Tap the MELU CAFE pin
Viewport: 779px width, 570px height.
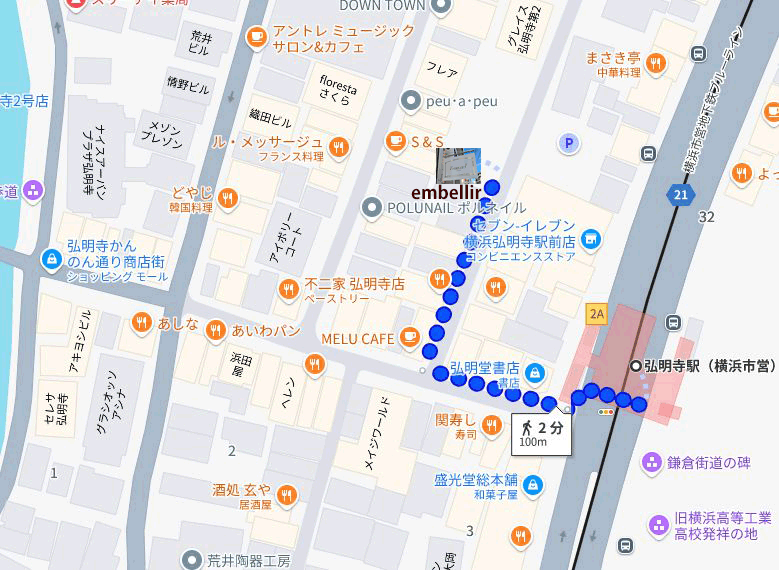(x=409, y=337)
